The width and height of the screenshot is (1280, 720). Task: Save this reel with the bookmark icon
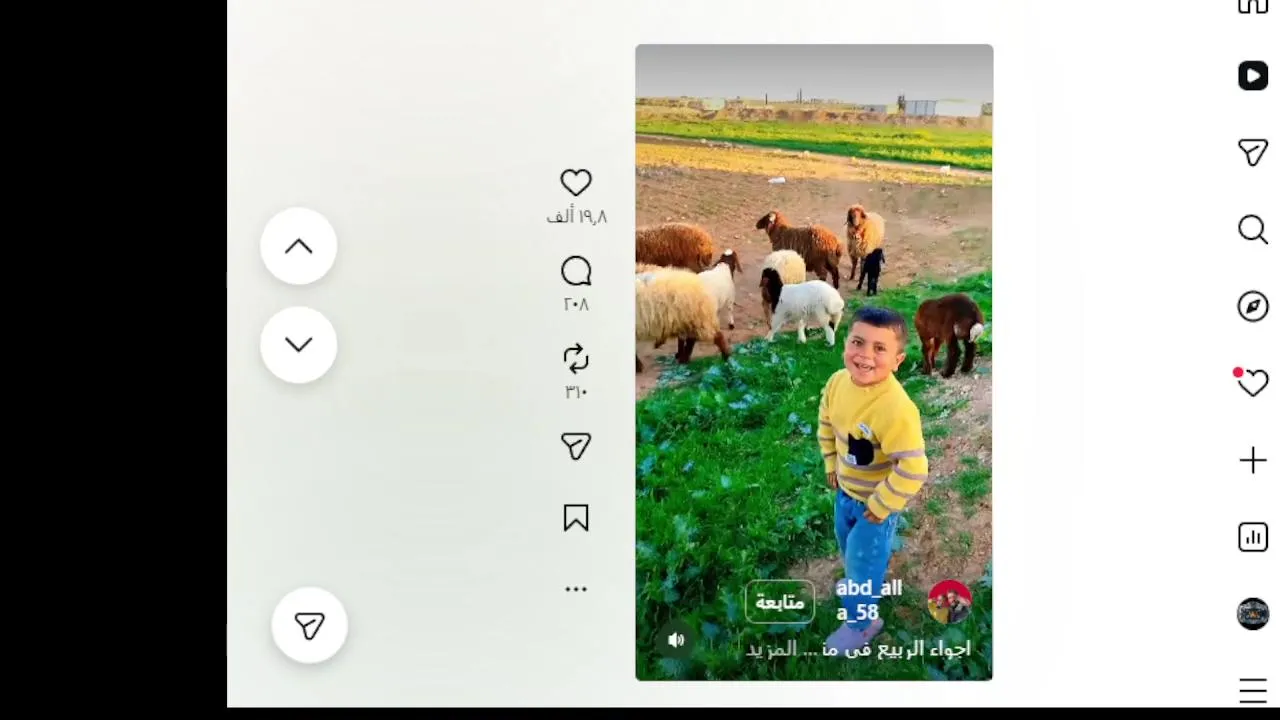576,518
